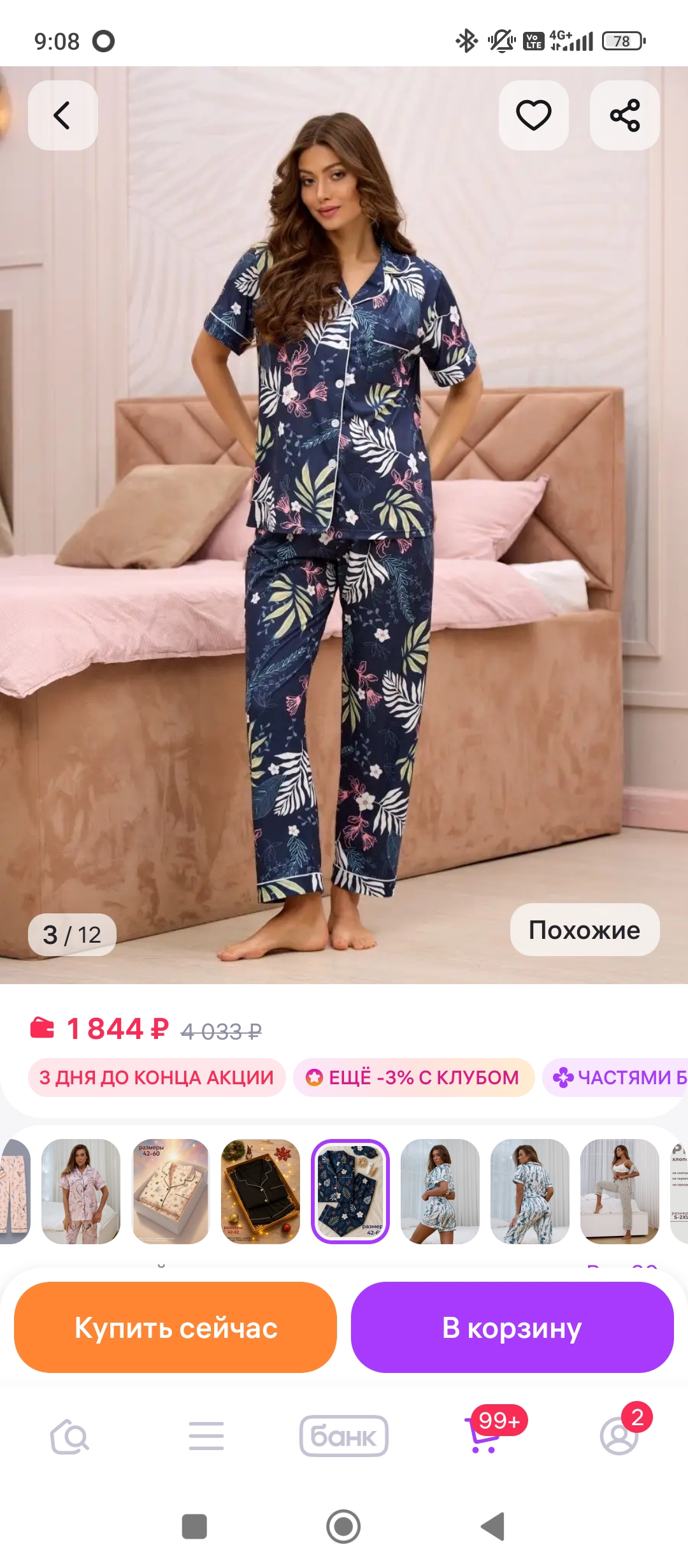Open the банк tab

[344, 1437]
